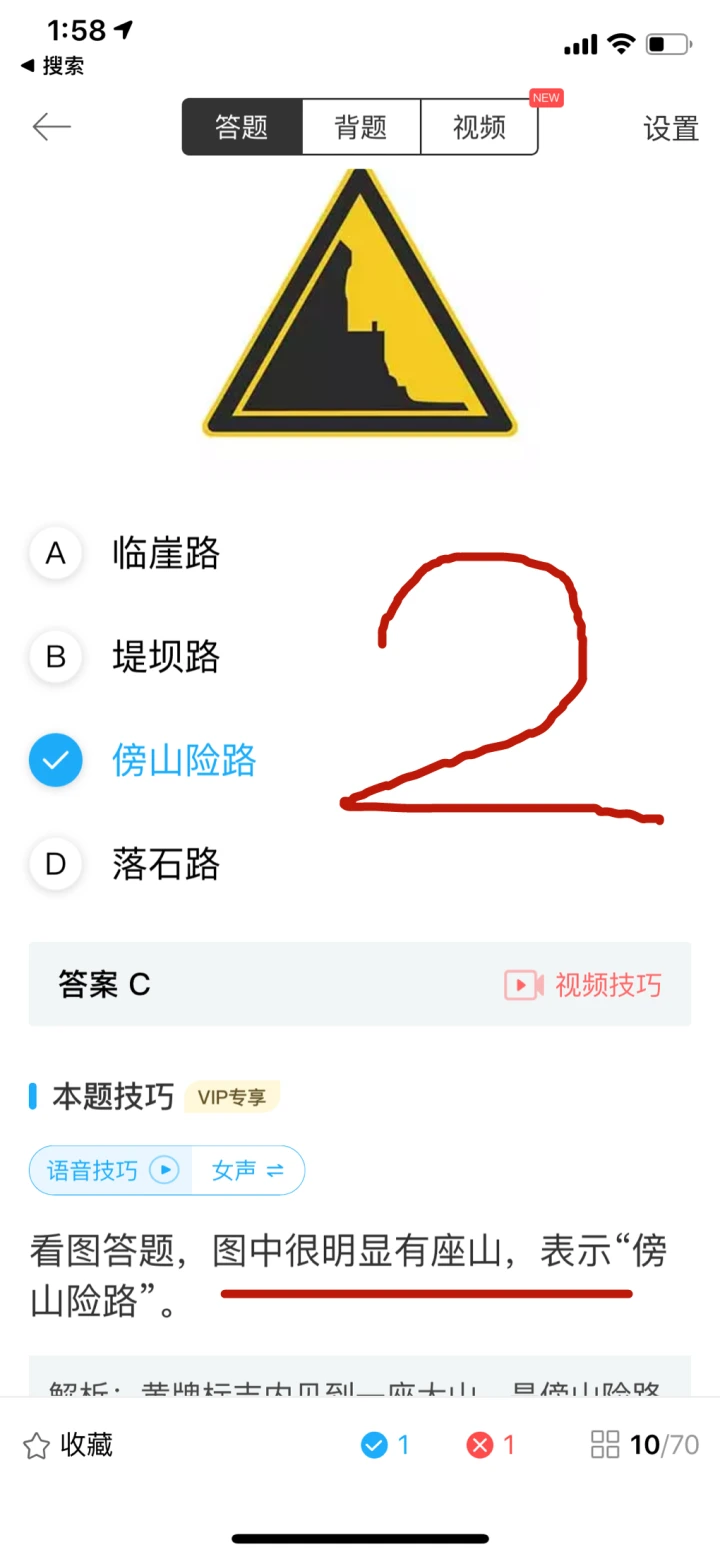Tap 收藏 to bookmark this question
This screenshot has height=1559, width=720.
68,1445
